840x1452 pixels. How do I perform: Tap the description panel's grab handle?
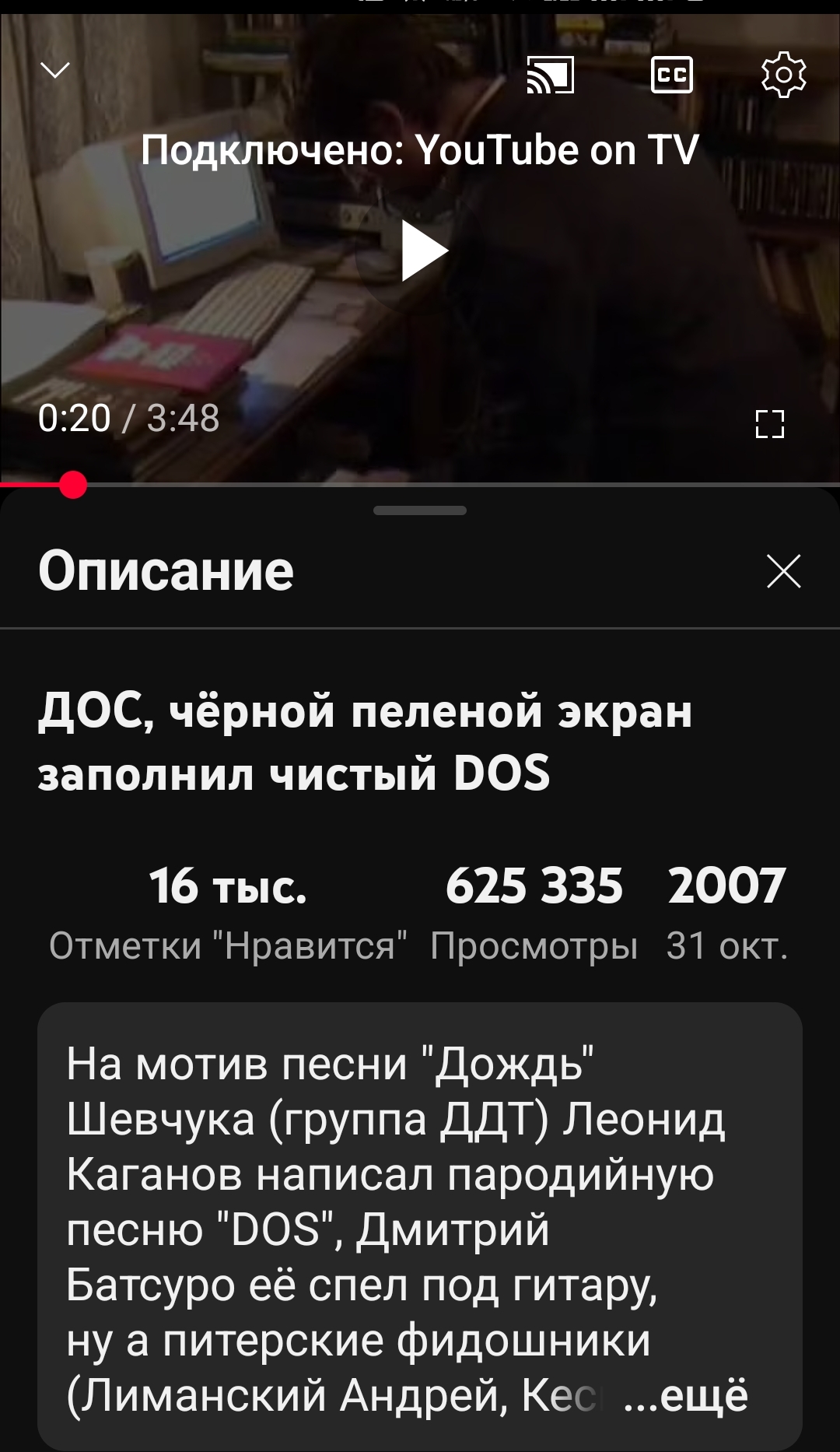click(x=420, y=510)
